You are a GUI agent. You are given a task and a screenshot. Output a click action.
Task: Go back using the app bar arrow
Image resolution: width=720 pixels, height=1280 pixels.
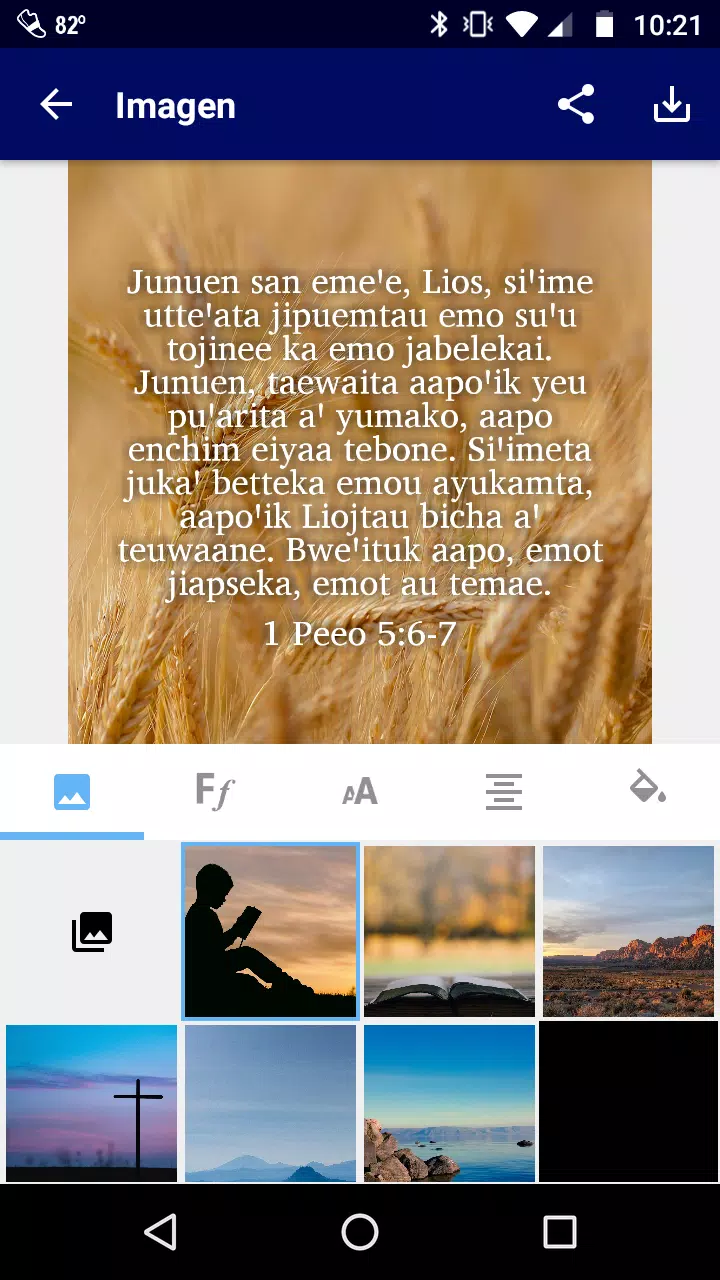pos(56,105)
